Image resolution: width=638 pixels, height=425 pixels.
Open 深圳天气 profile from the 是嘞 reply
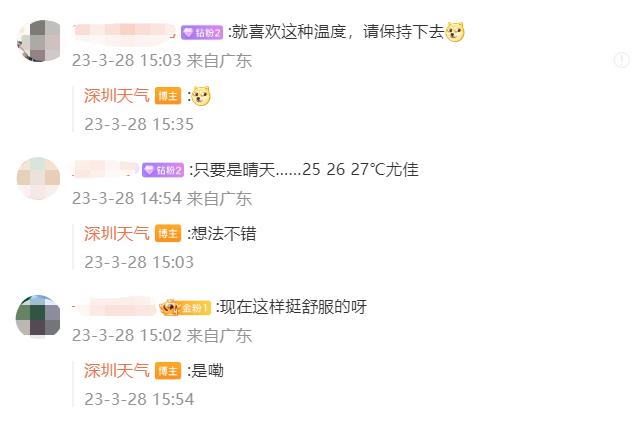tap(116, 370)
